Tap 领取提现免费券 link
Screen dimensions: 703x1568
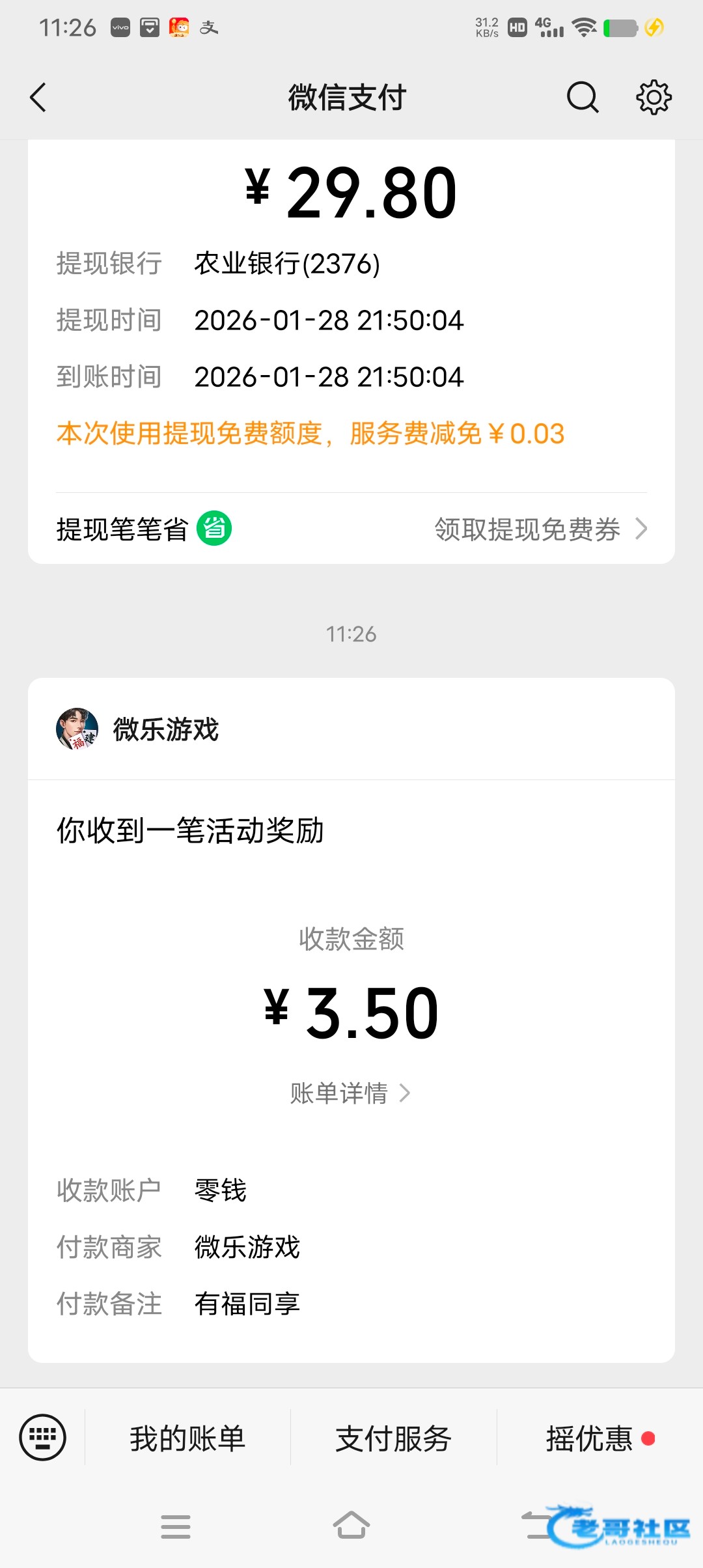click(x=540, y=529)
